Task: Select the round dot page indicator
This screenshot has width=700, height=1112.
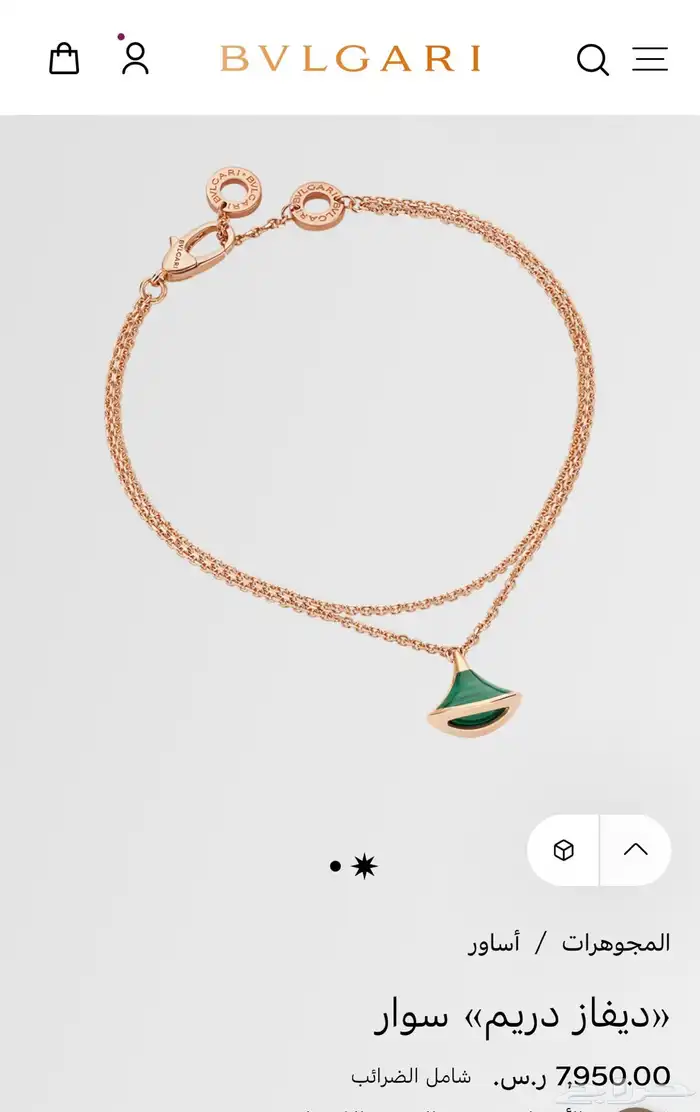Action: [336, 866]
